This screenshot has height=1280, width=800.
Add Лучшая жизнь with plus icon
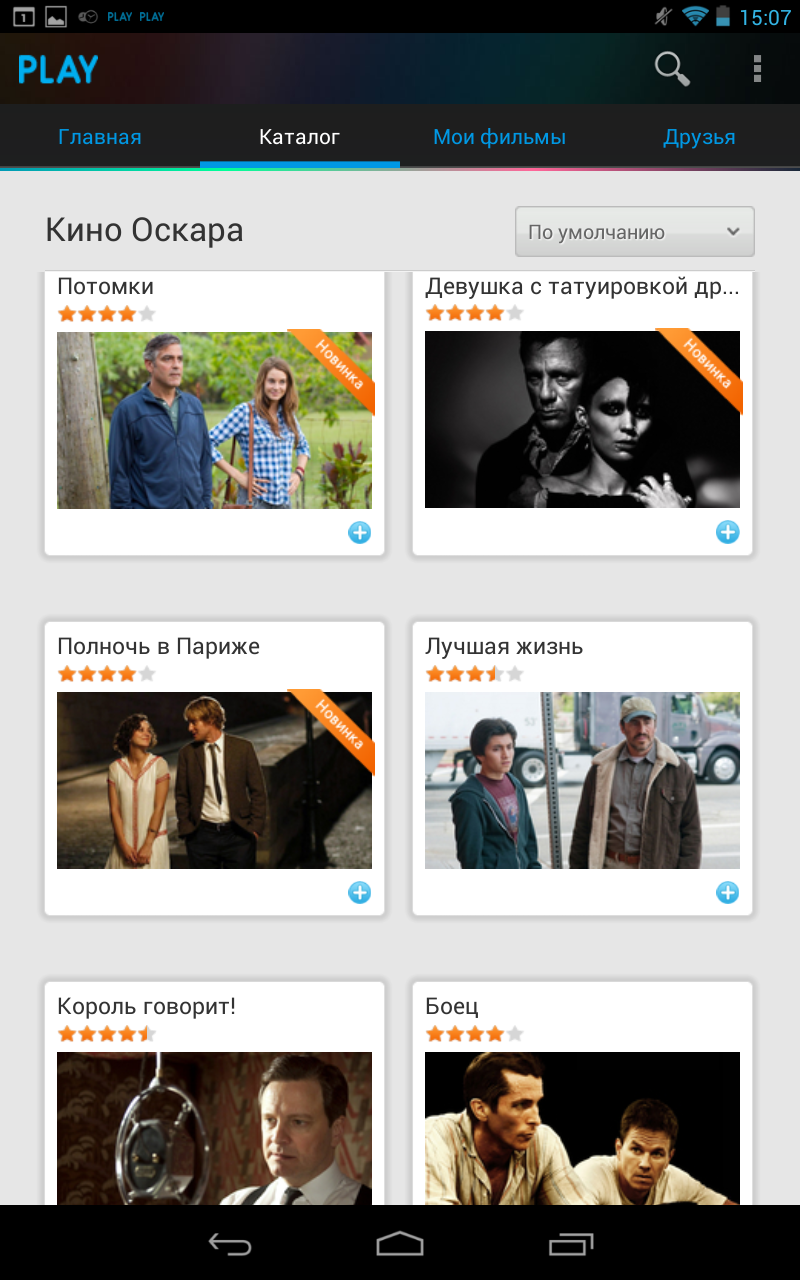pos(727,893)
